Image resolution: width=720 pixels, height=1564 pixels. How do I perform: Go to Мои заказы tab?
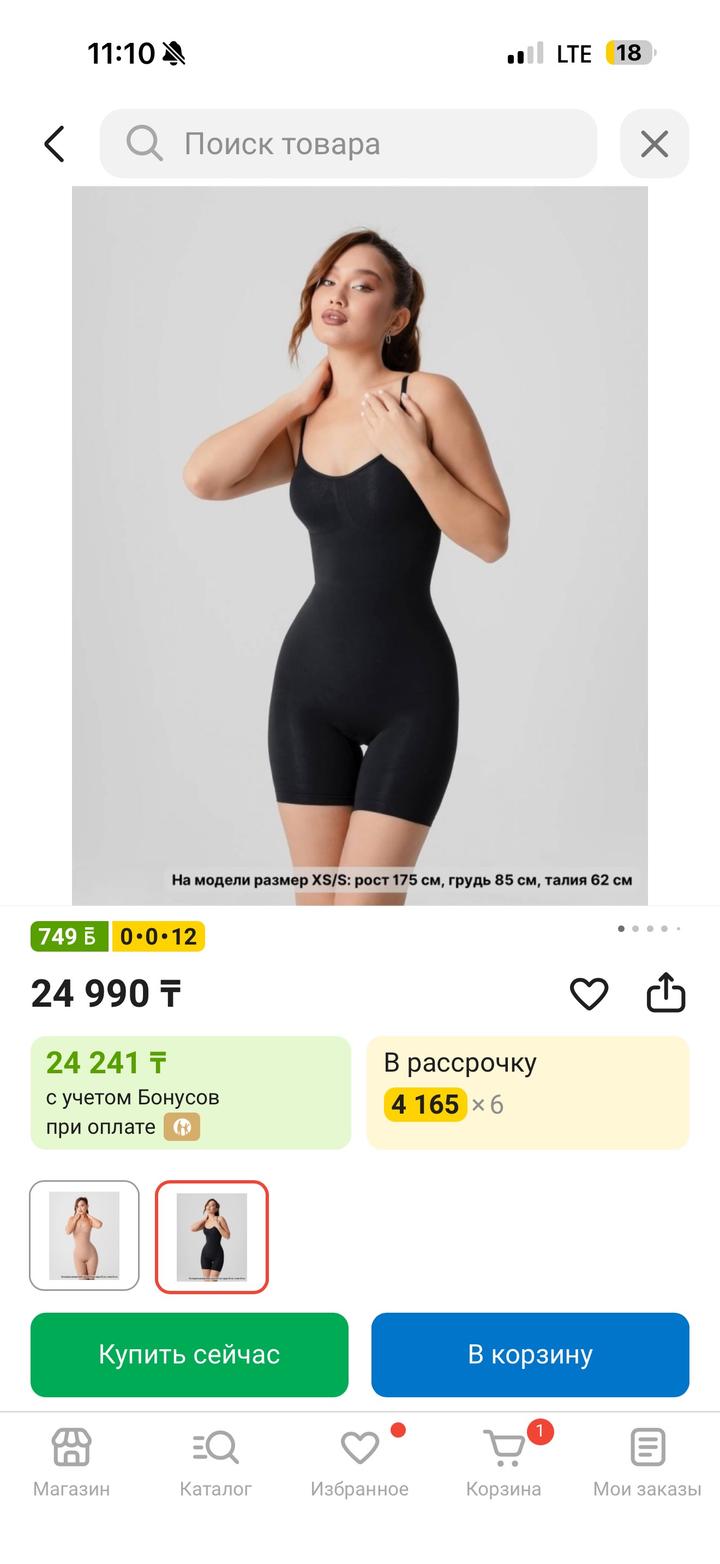[647, 1462]
